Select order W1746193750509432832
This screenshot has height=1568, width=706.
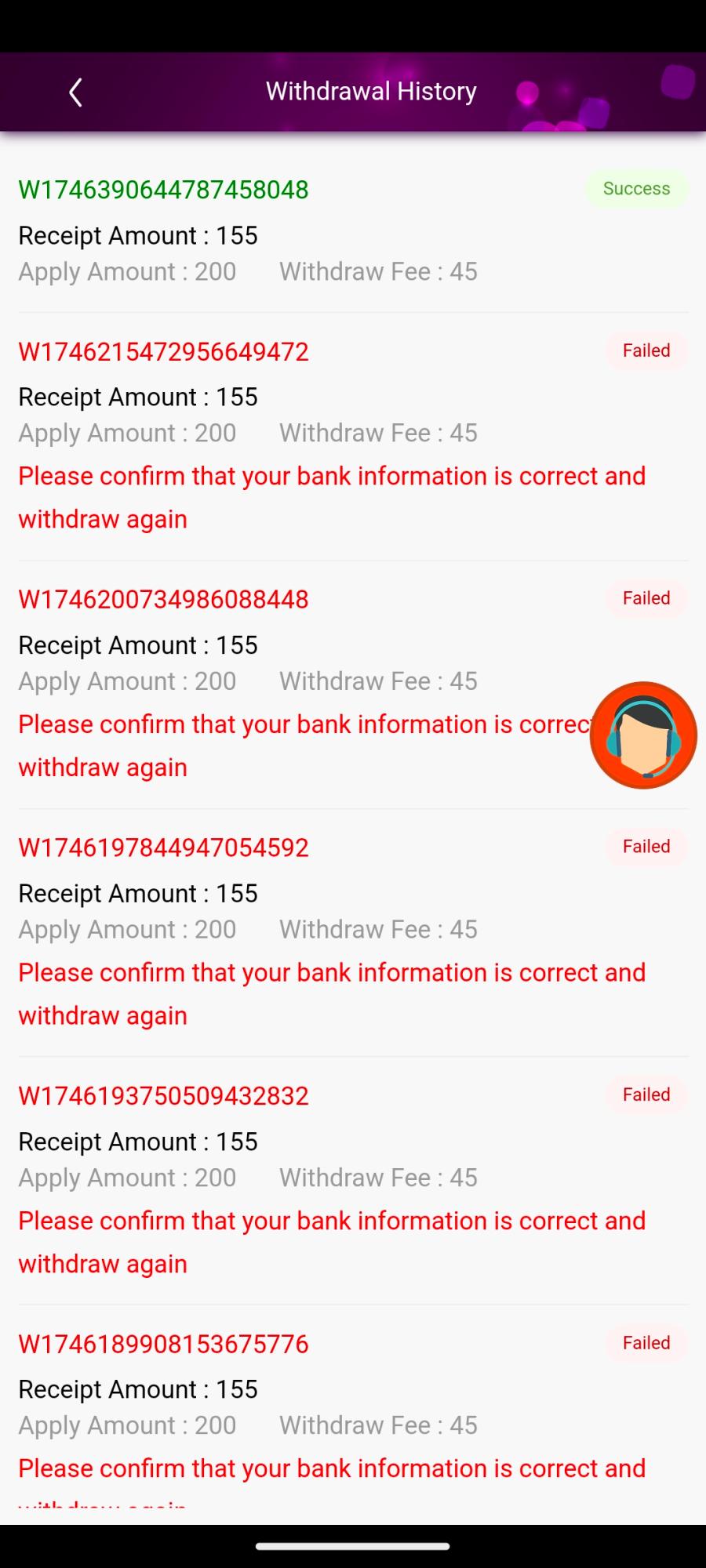pyautogui.click(x=162, y=1095)
